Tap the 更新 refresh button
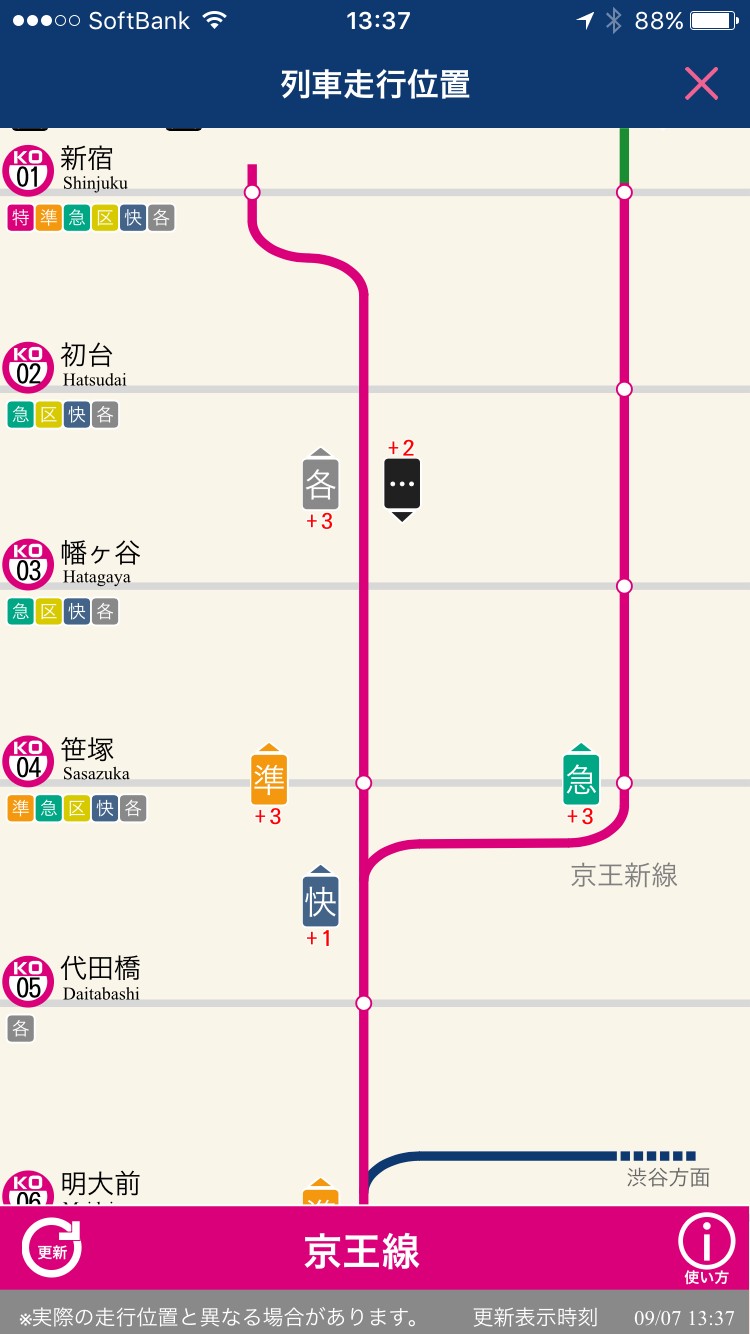The width and height of the screenshot is (750, 1334). coord(52,1249)
